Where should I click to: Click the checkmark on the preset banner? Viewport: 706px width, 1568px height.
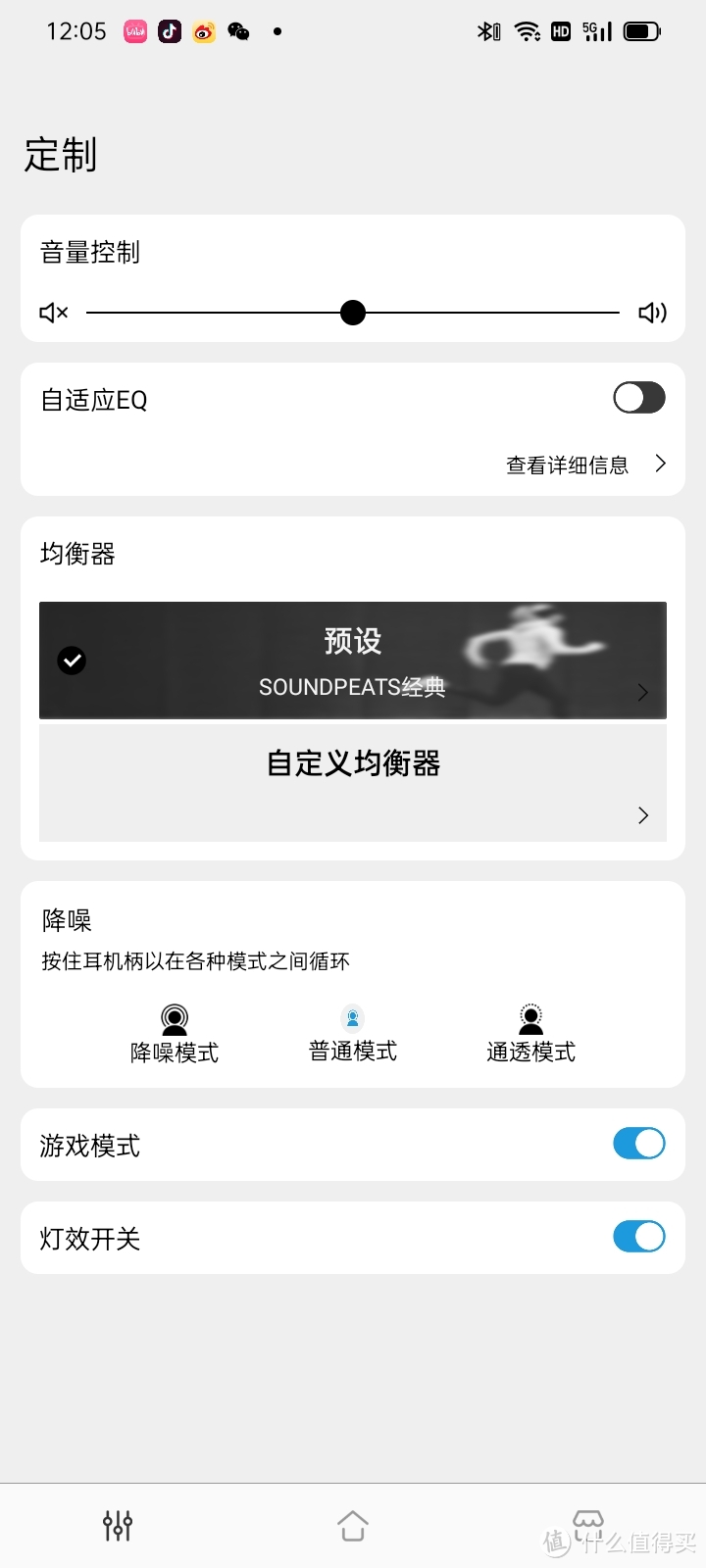coord(71,661)
